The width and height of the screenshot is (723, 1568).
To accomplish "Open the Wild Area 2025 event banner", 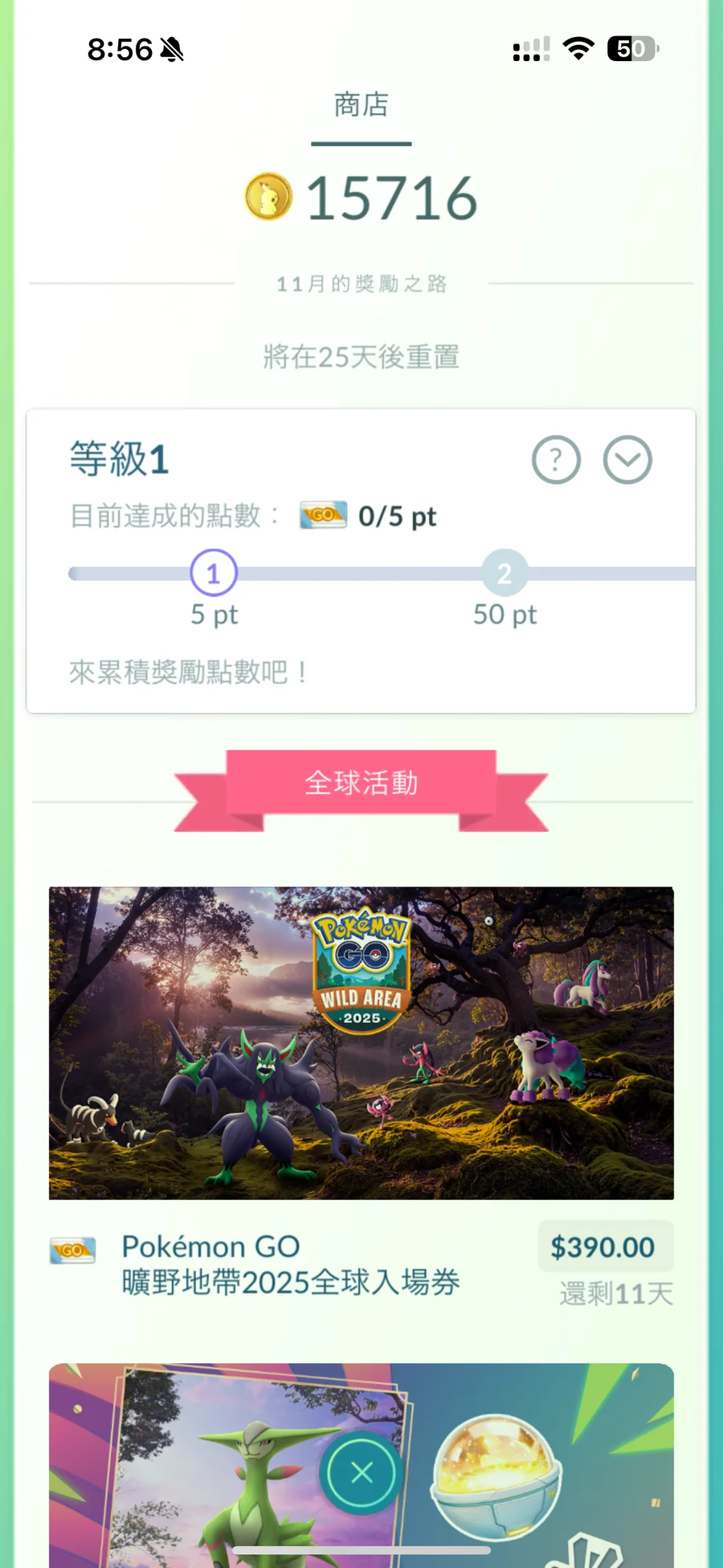I will 361,1042.
